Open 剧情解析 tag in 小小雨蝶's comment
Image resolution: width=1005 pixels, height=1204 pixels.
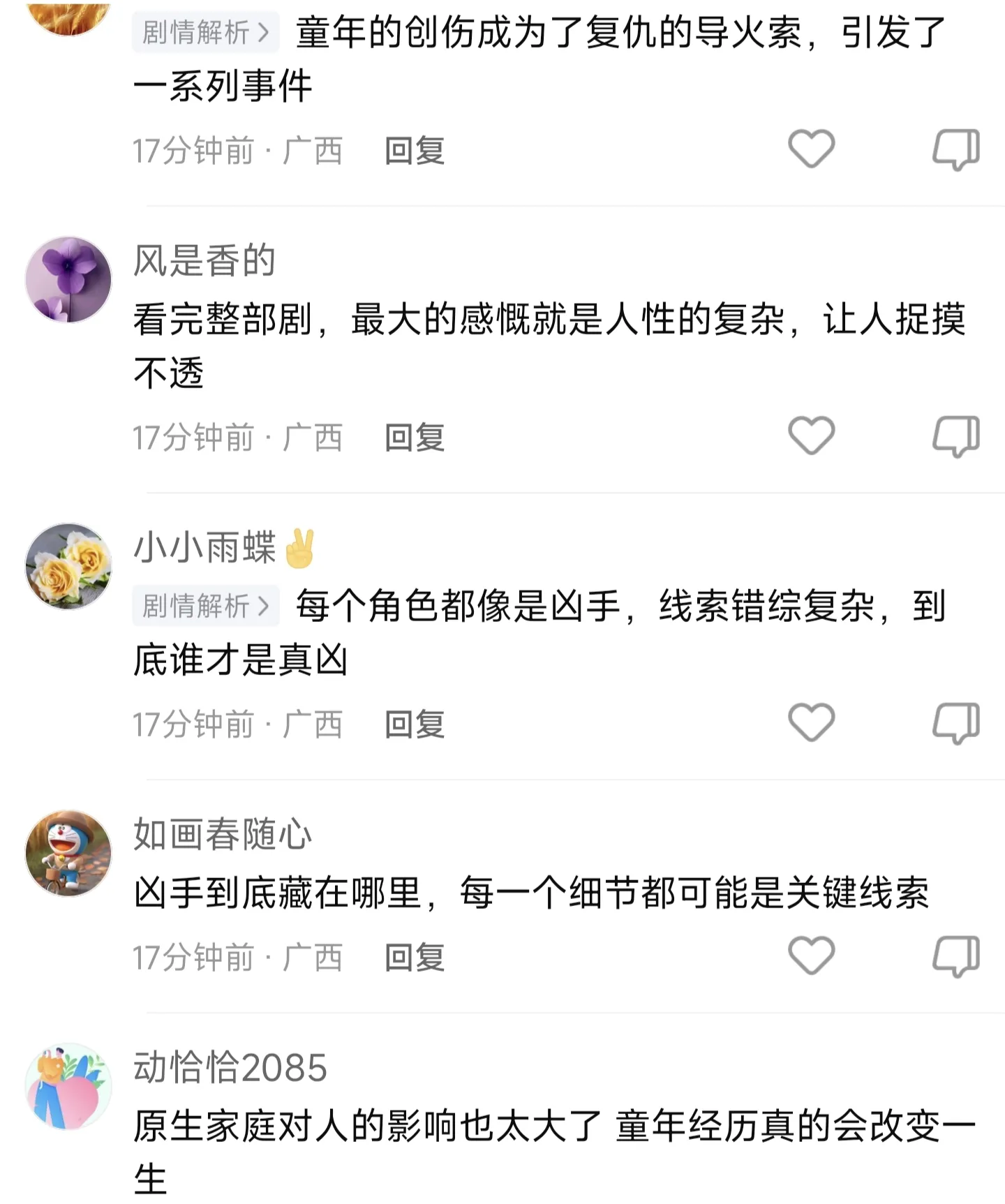pyautogui.click(x=205, y=606)
